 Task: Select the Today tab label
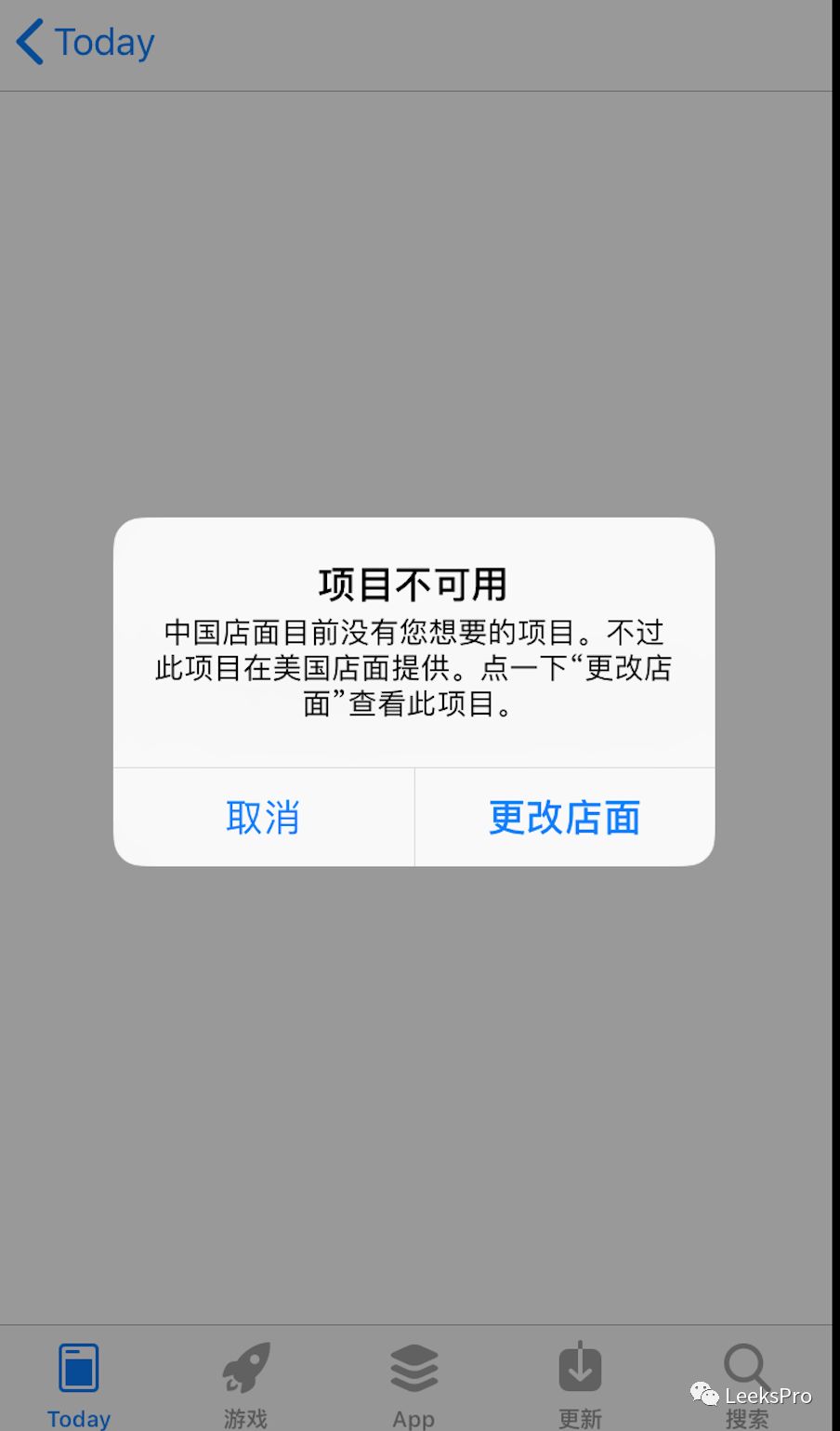(78, 1417)
